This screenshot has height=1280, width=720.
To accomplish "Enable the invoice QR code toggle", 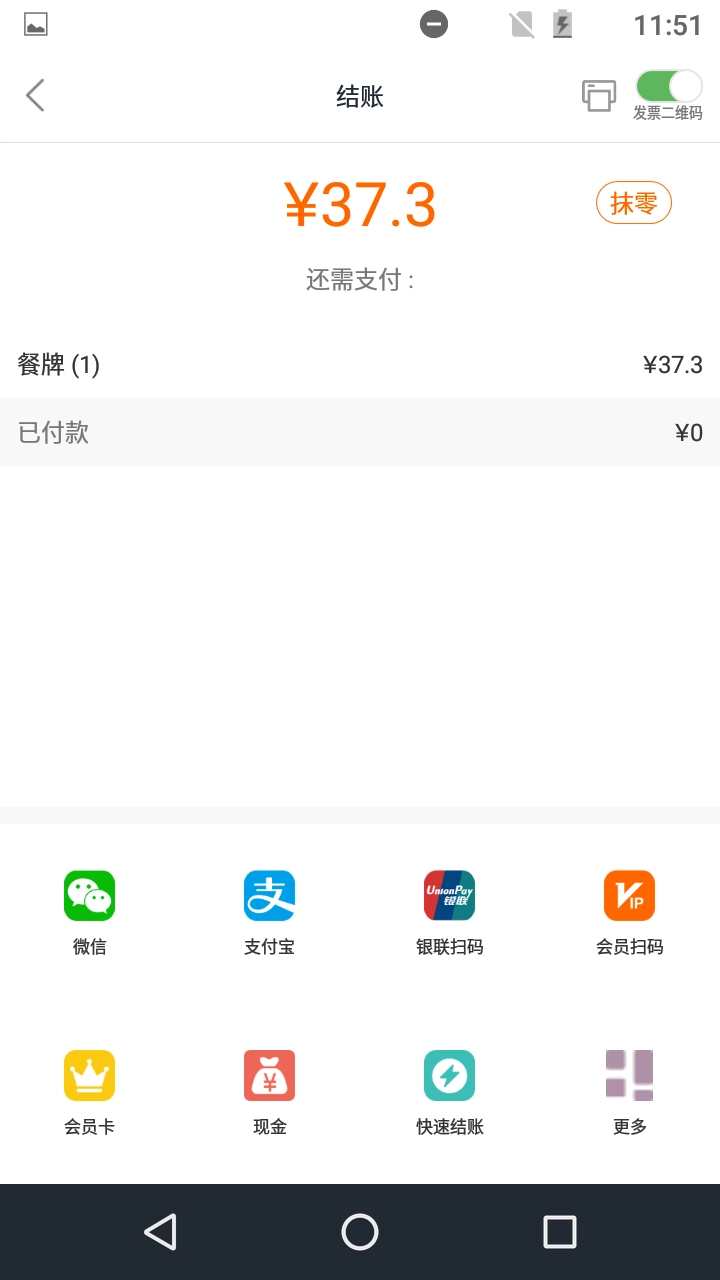I will tap(668, 87).
